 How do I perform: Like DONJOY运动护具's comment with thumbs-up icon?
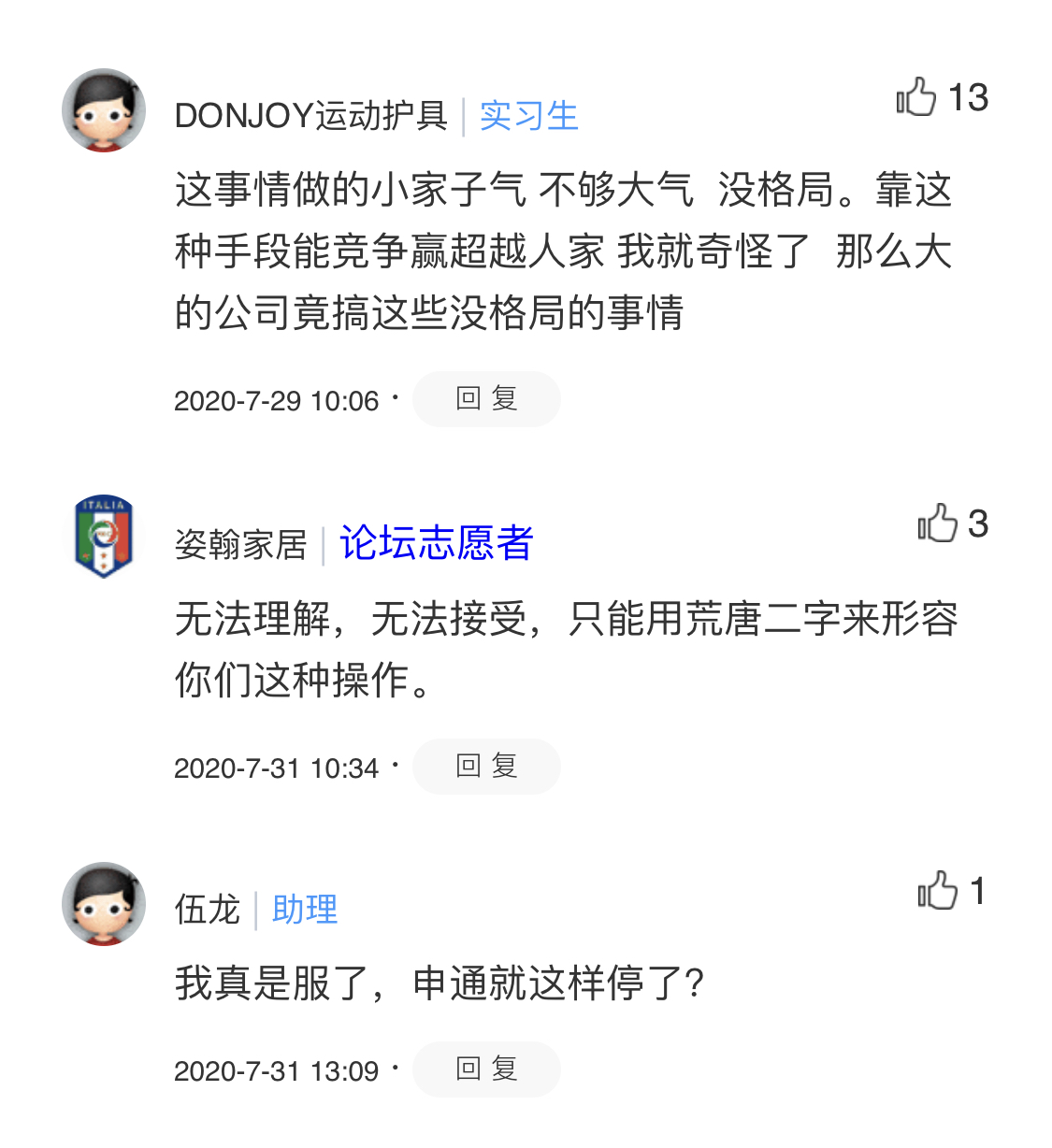click(919, 96)
